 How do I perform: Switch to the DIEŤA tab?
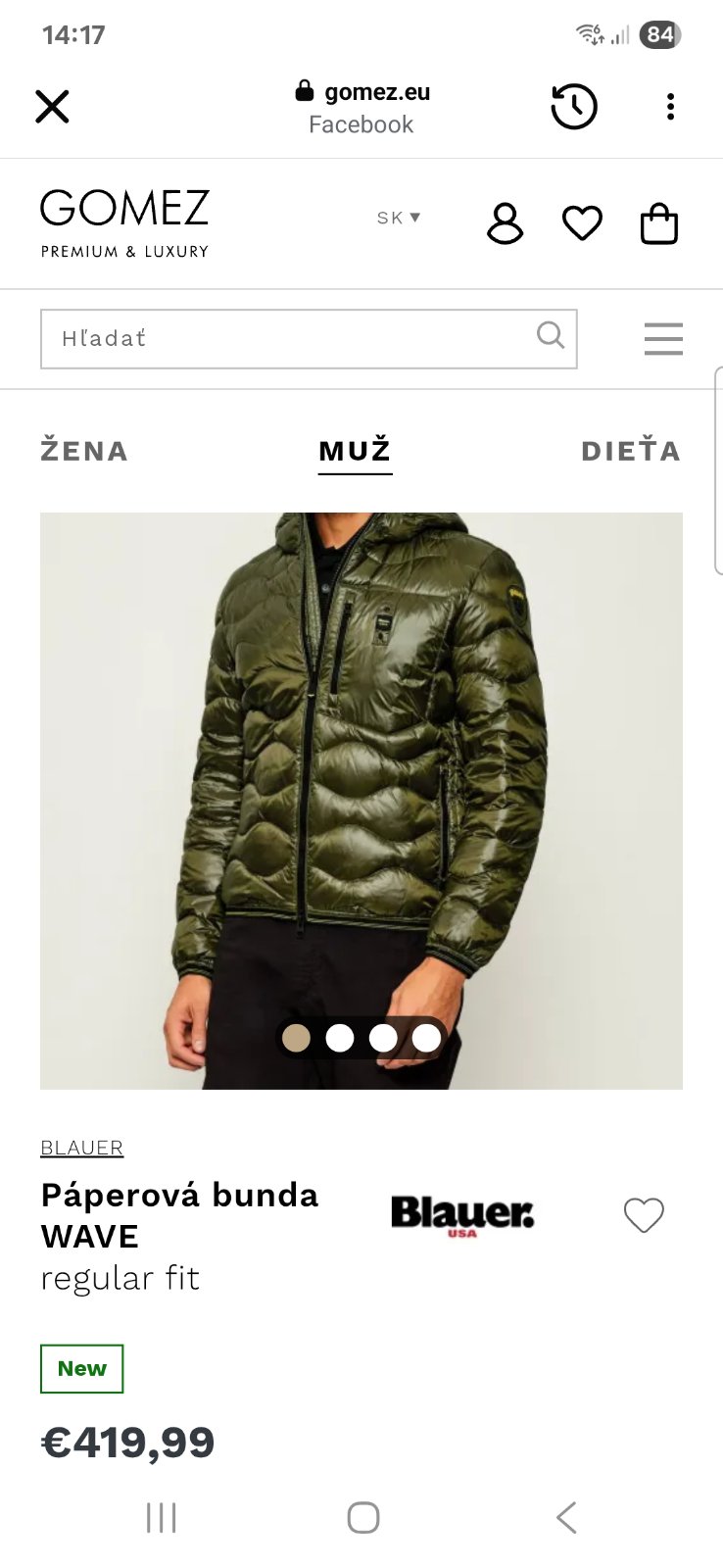pyautogui.click(x=630, y=451)
